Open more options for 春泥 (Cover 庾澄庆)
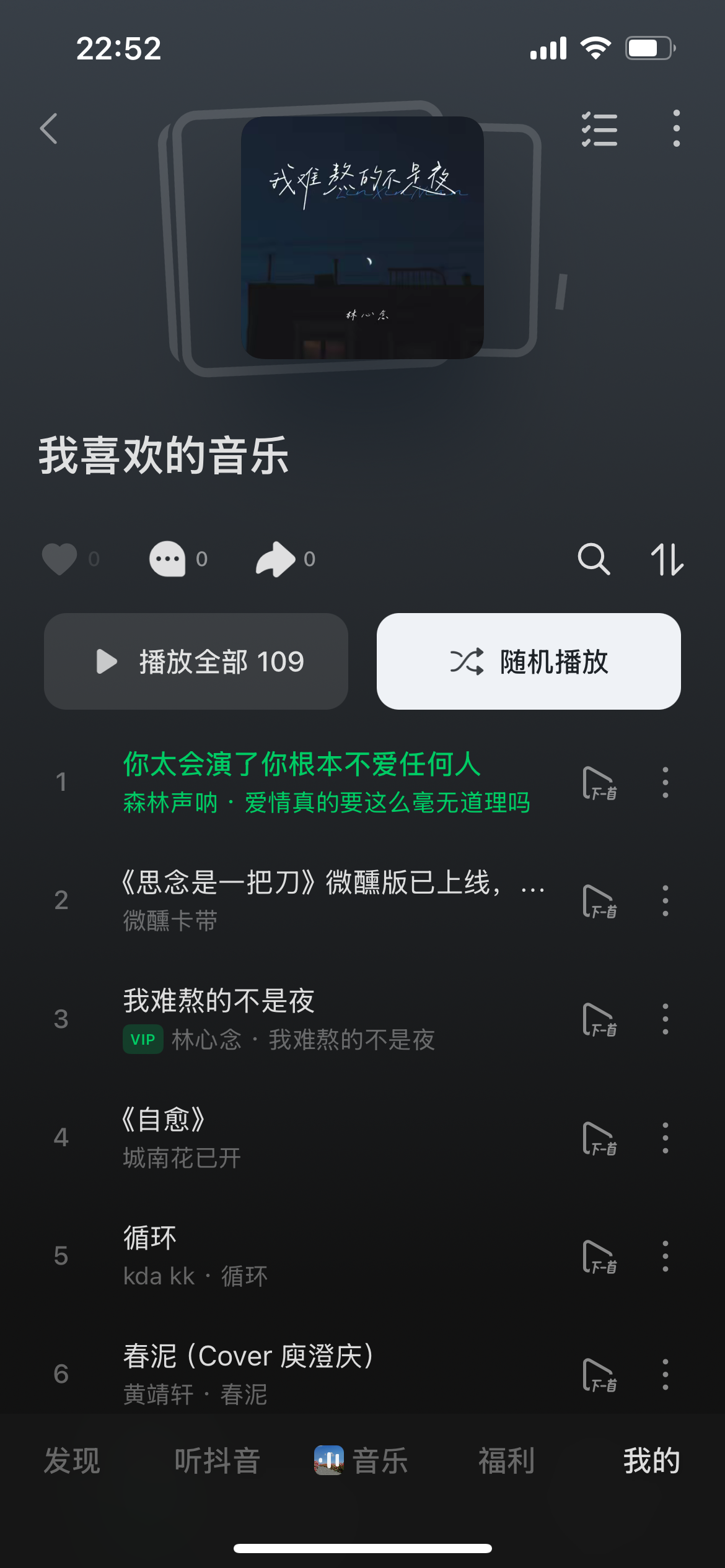 coord(666,1375)
